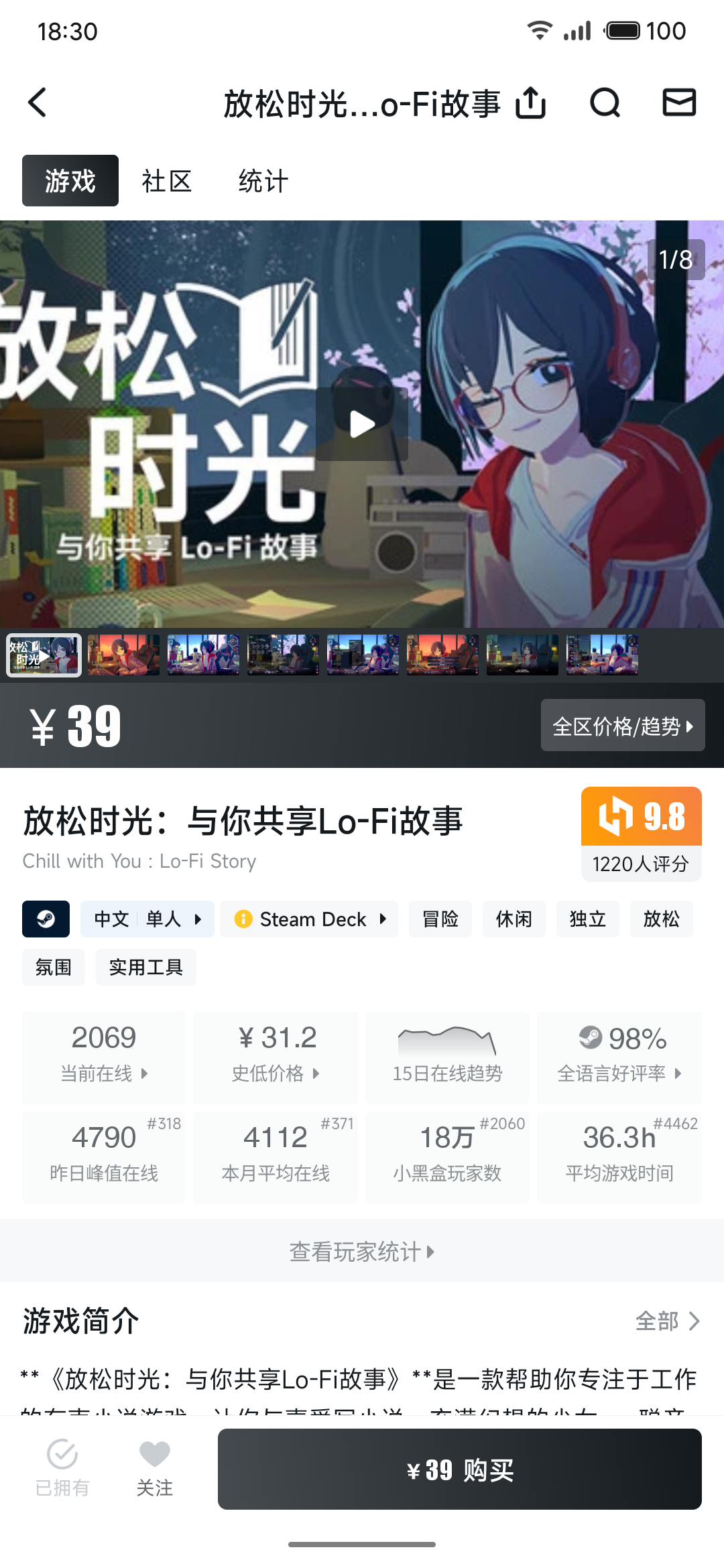The height and width of the screenshot is (1568, 724).
Task: Switch to the 社区 tab
Action: (167, 181)
